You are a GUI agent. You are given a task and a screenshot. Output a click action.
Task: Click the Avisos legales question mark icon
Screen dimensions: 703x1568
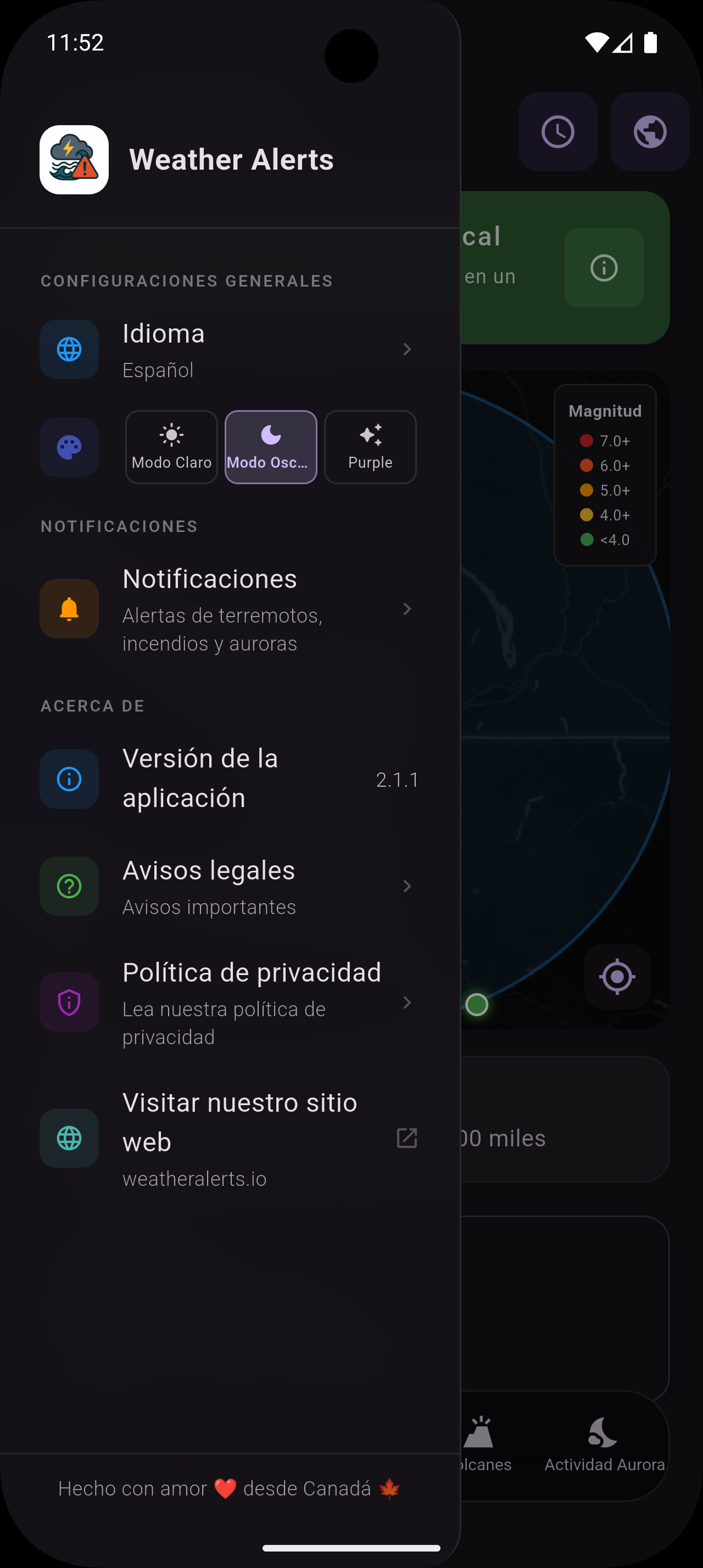click(69, 886)
